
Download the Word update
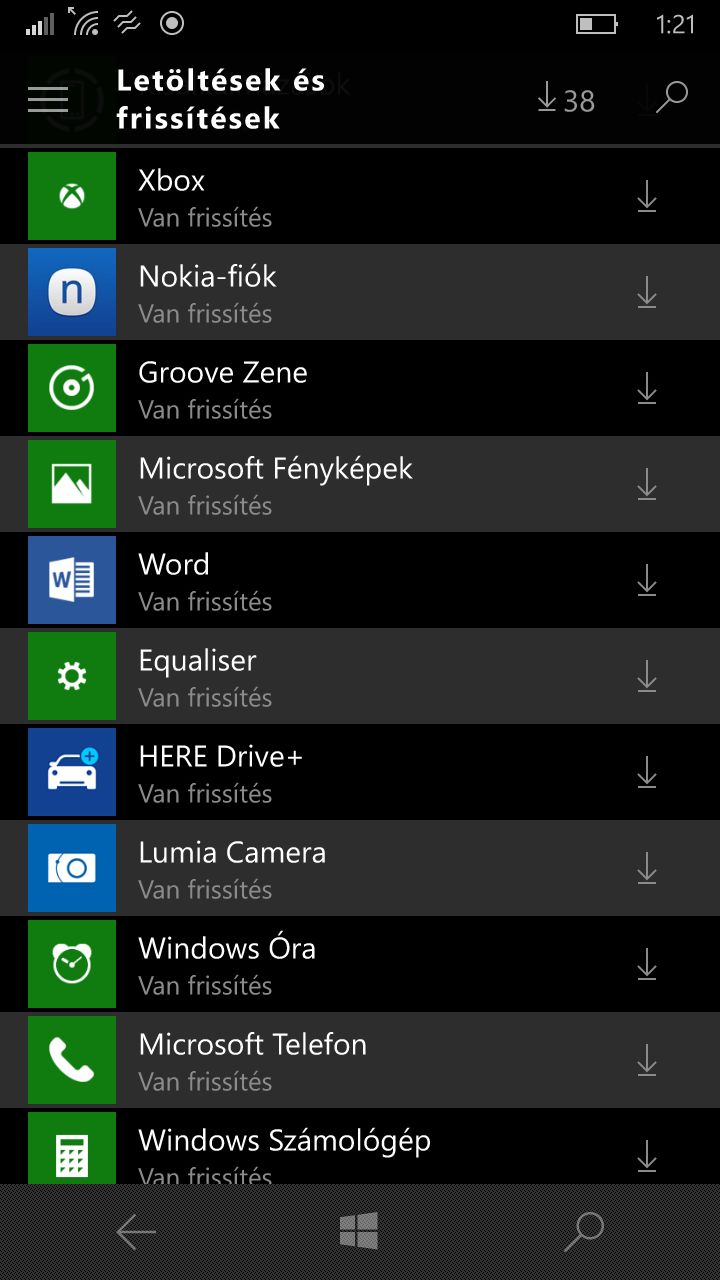click(x=647, y=581)
